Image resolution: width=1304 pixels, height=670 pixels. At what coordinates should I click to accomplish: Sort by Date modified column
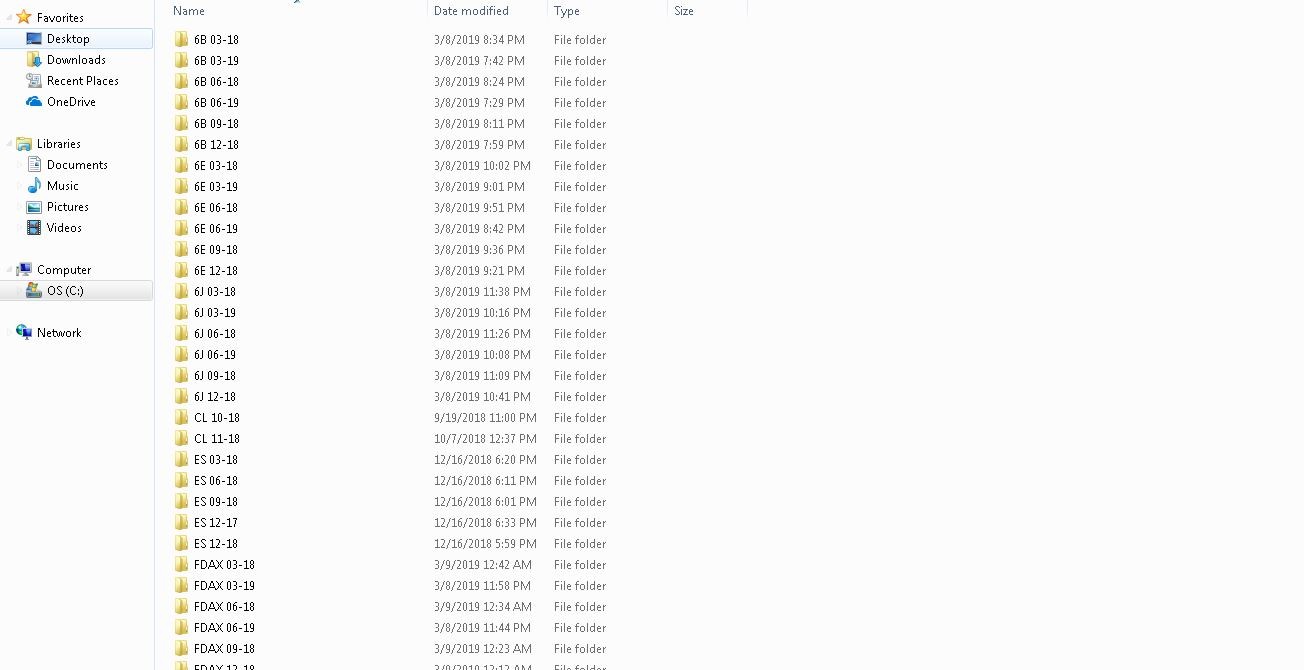(x=471, y=11)
